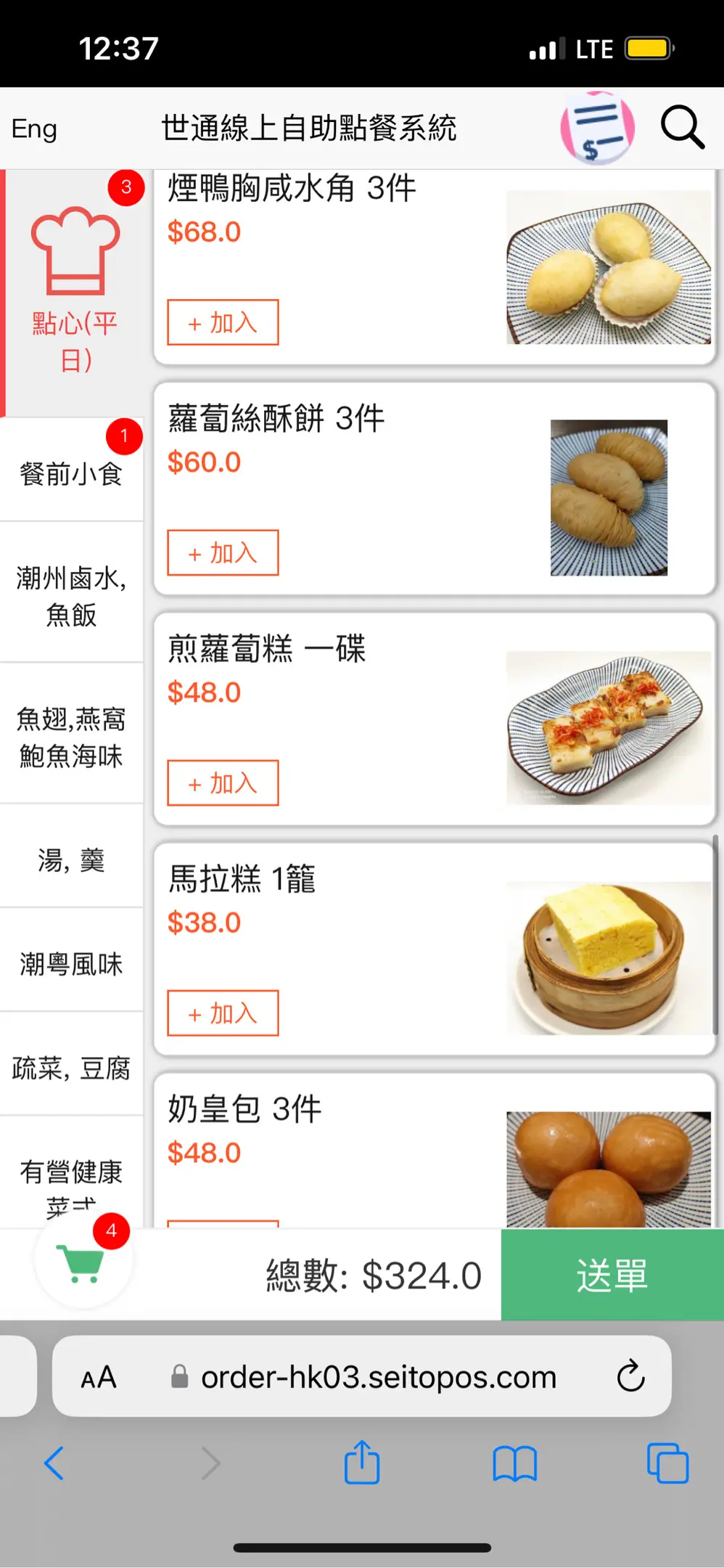Viewport: 724px width, 1568px height.
Task: Open Safari's AA page settings
Action: pyautogui.click(x=99, y=1377)
